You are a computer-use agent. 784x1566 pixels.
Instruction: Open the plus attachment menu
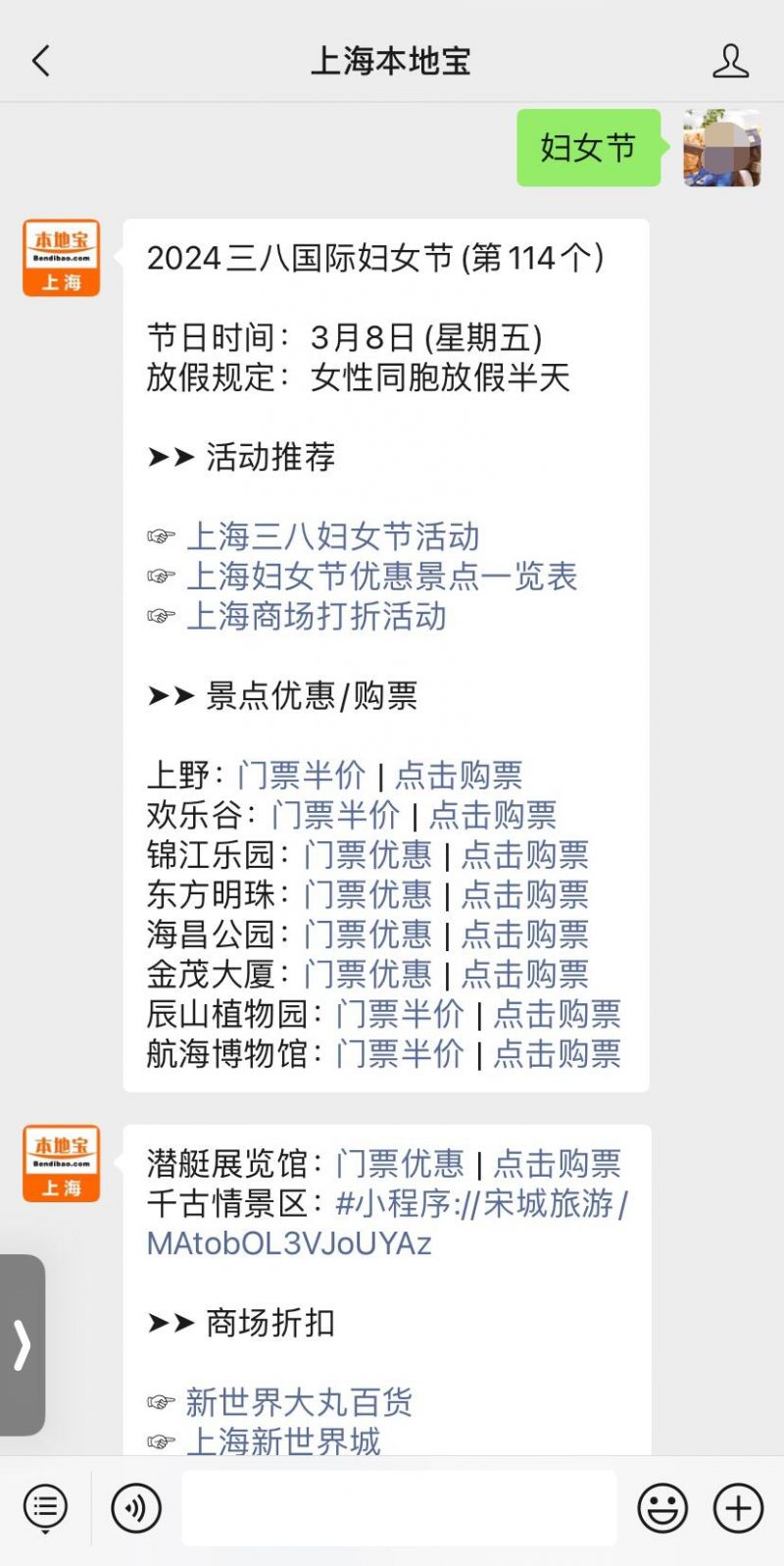pyautogui.click(x=738, y=1508)
